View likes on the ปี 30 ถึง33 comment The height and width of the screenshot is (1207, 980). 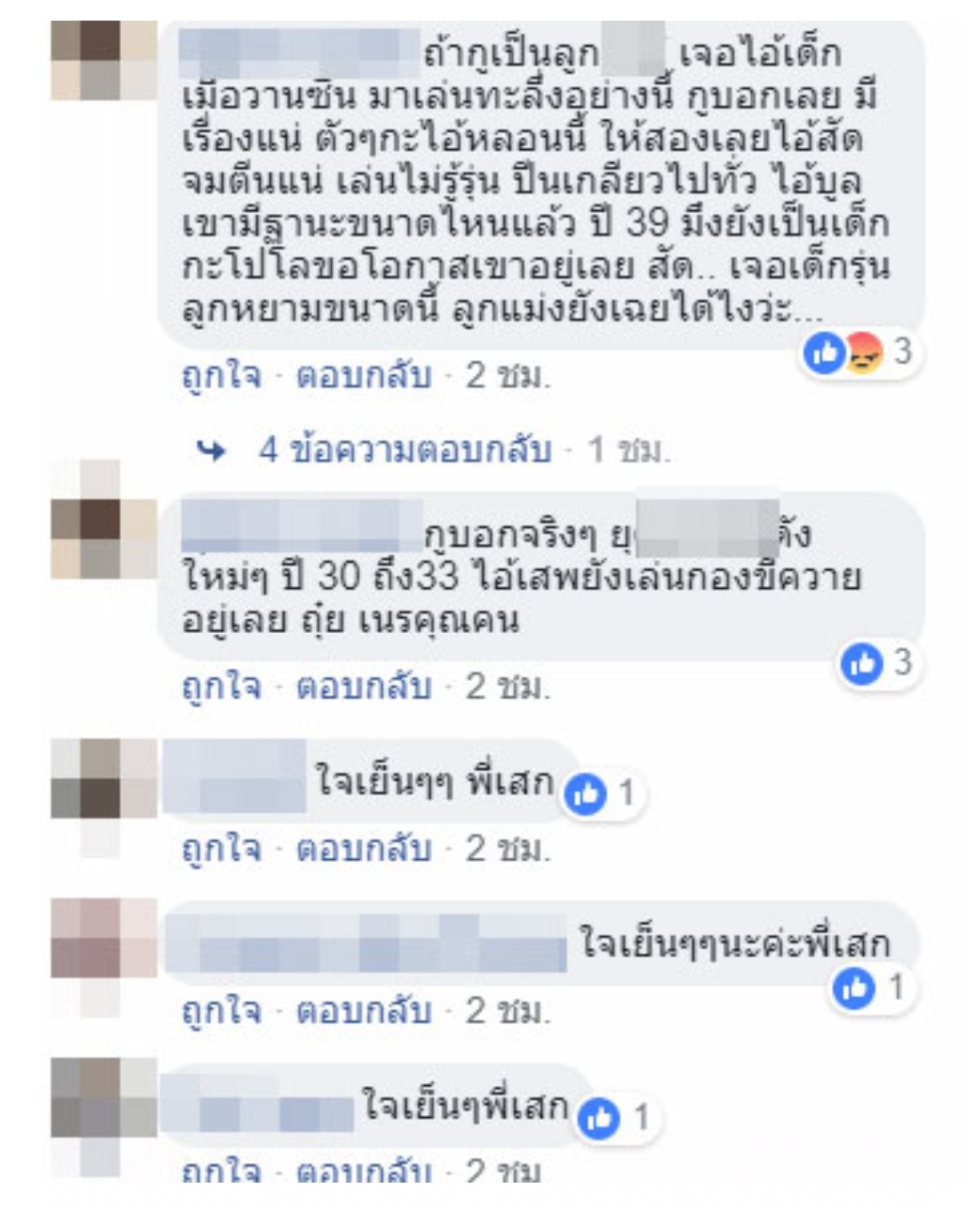tap(877, 664)
